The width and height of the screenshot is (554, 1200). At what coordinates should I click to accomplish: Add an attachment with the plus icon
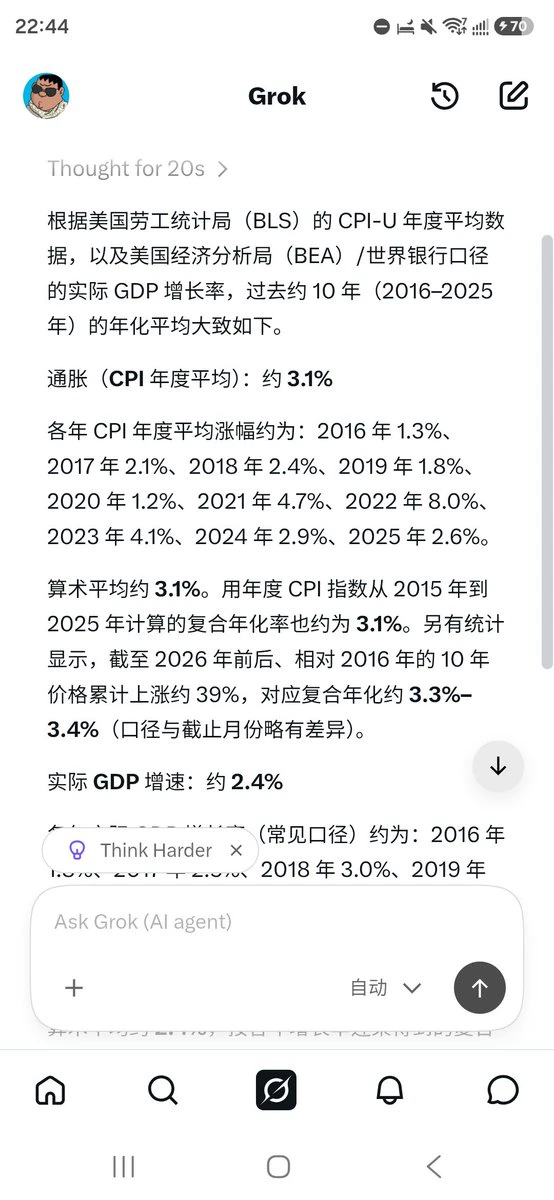pos(74,988)
